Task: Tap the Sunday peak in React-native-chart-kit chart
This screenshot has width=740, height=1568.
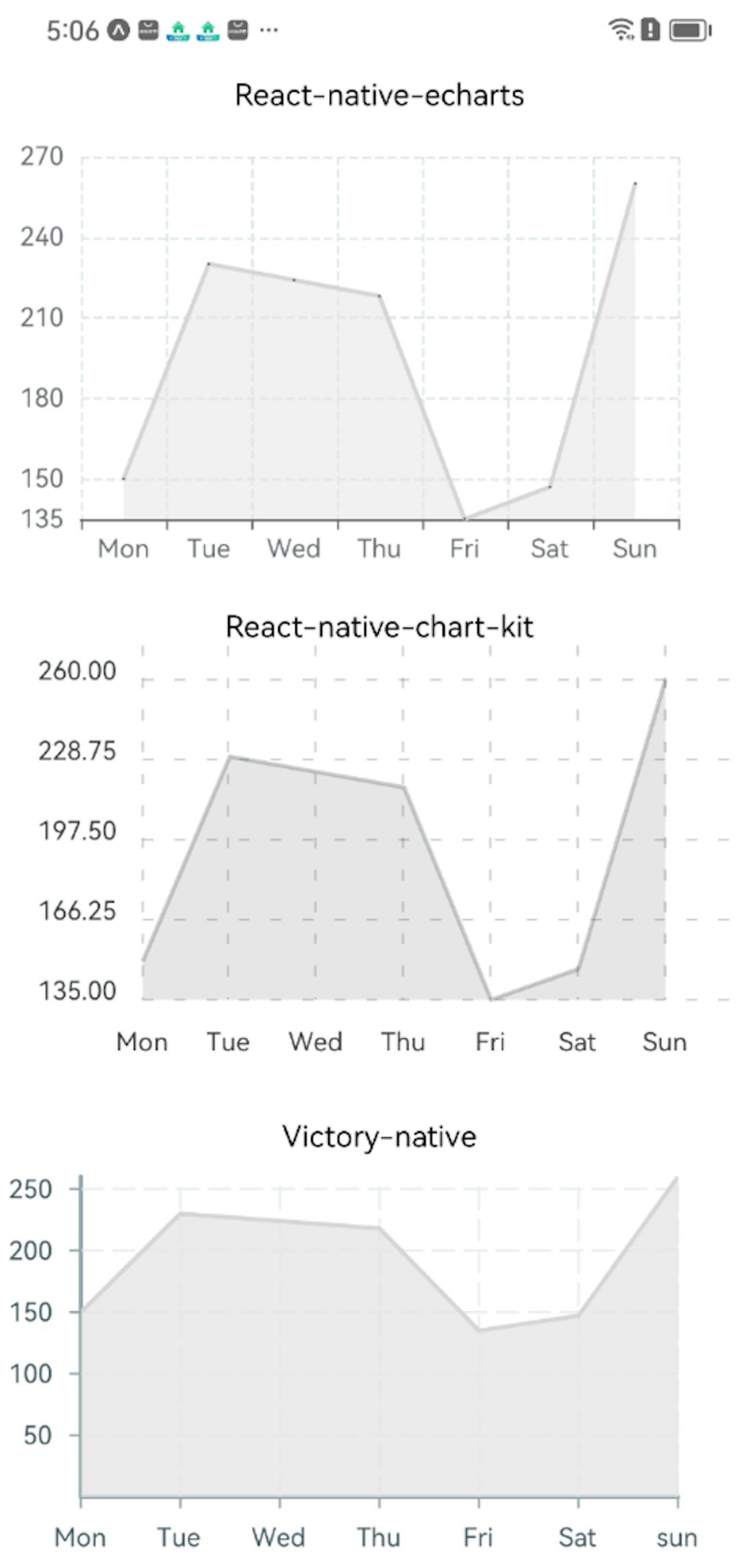Action: click(663, 682)
